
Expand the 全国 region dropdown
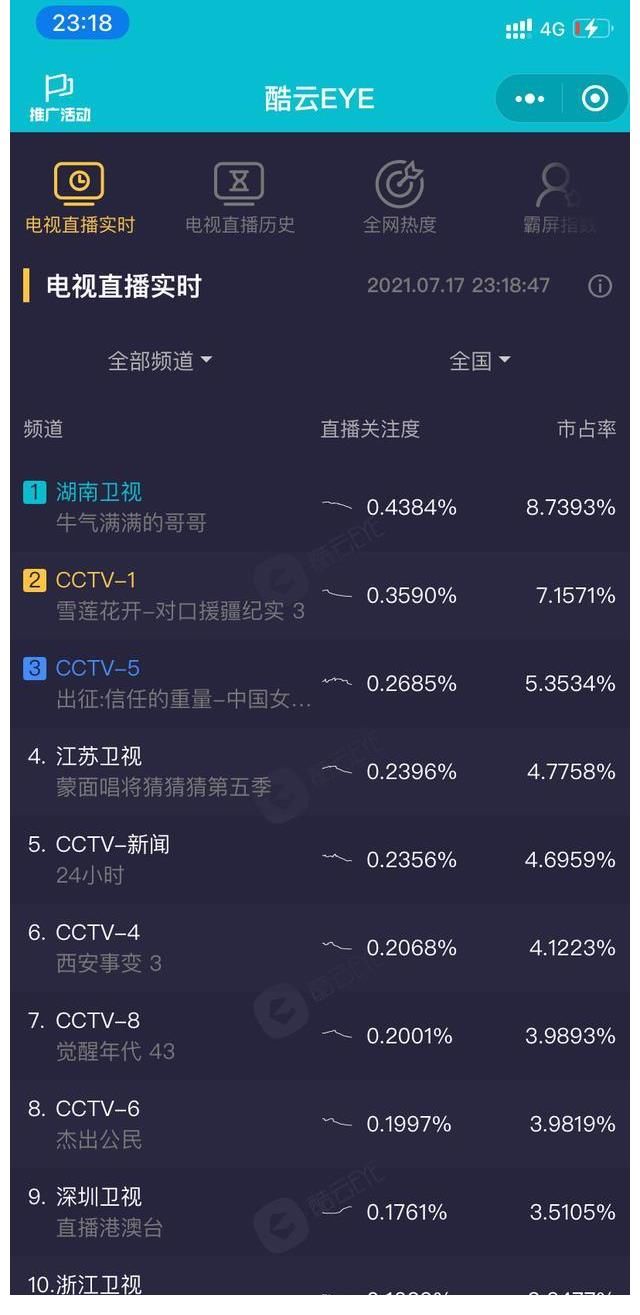(x=480, y=361)
